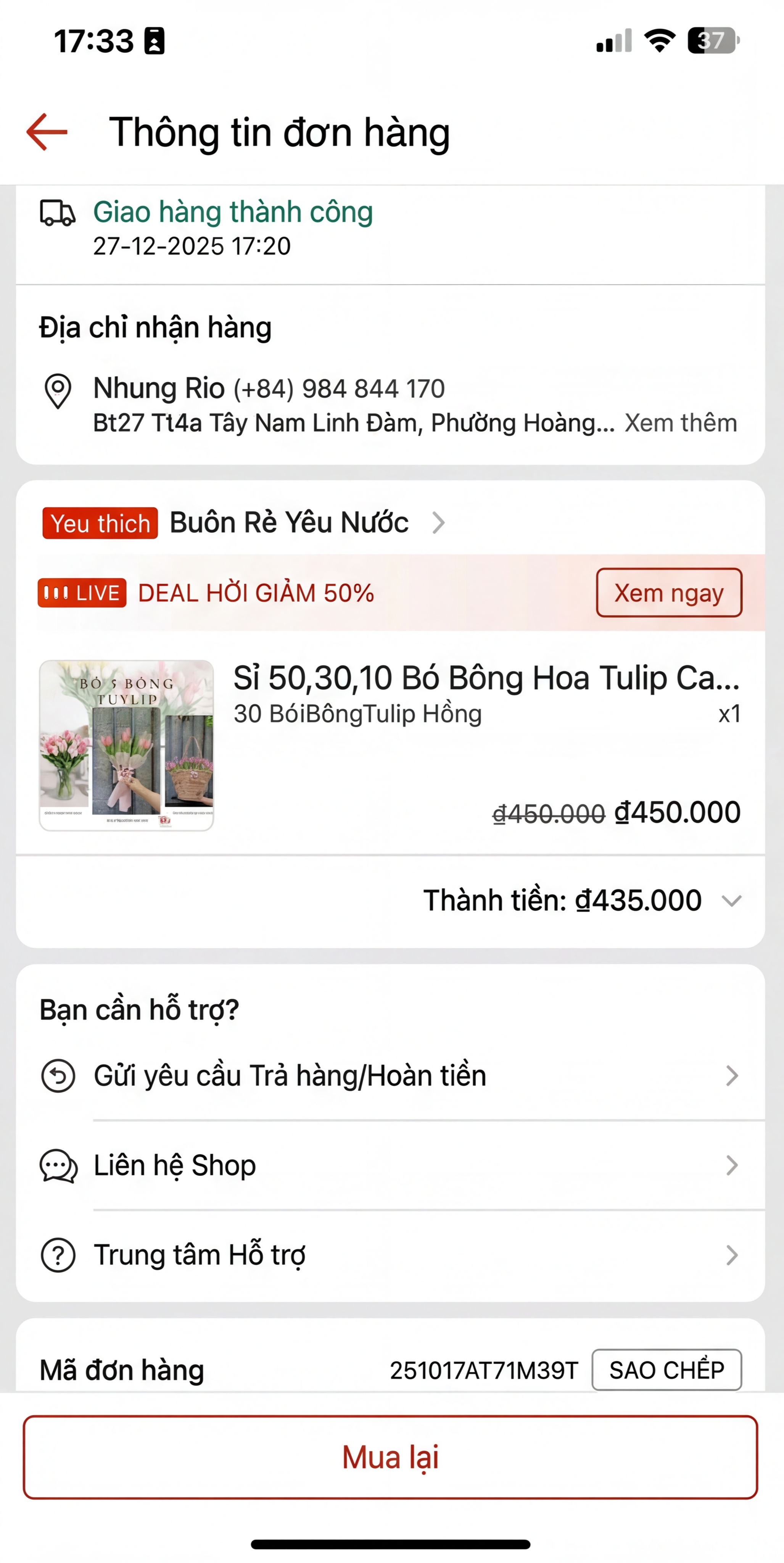784x1563 pixels.
Task: Tap Xem ngay on the LIVE deal banner
Action: coord(669,593)
